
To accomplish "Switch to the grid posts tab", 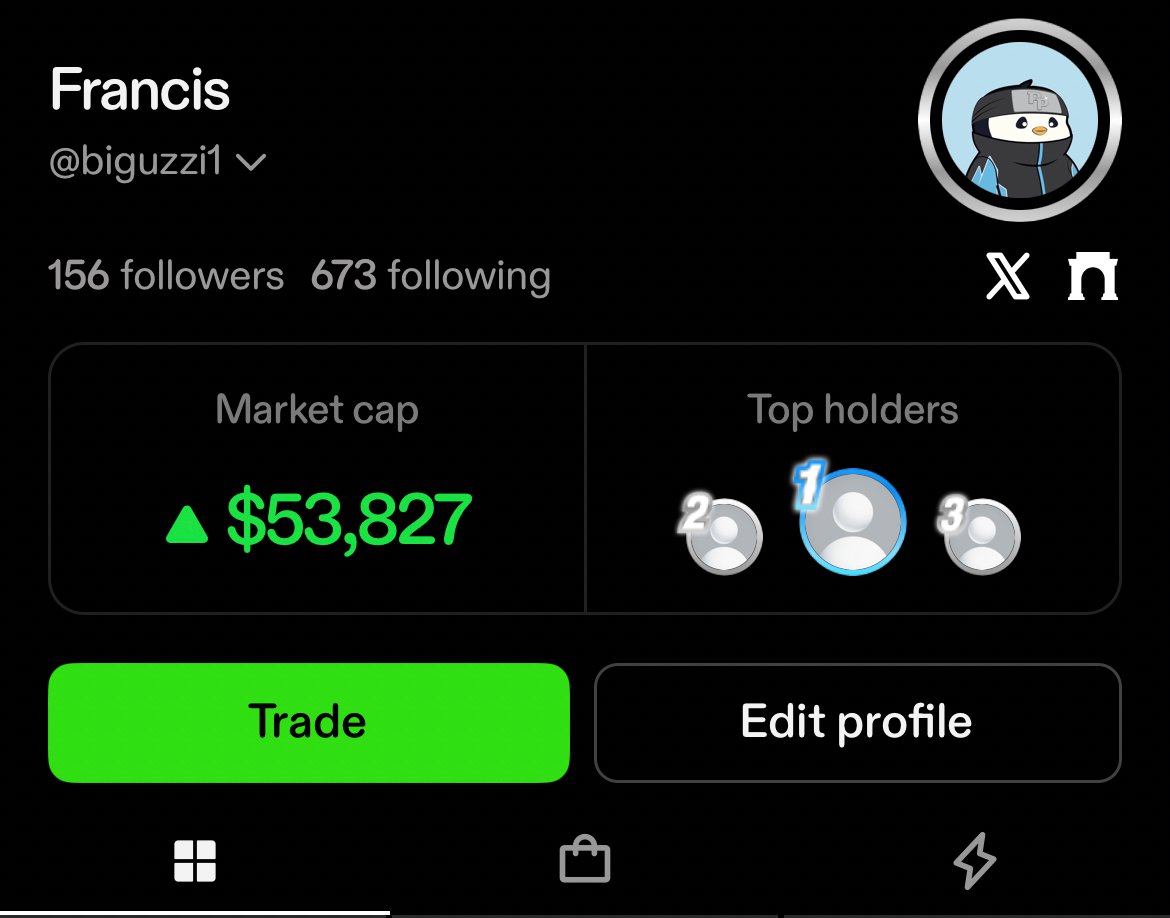I will 195,861.
